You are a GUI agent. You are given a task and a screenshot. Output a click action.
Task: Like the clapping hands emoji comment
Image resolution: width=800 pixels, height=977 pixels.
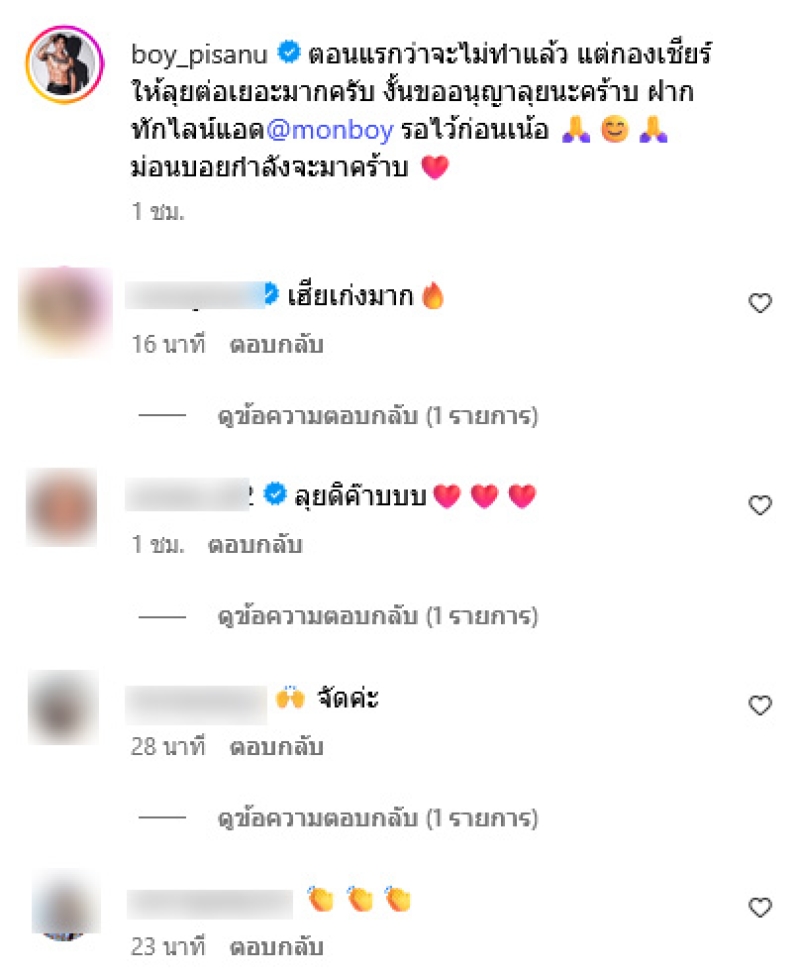(x=760, y=907)
